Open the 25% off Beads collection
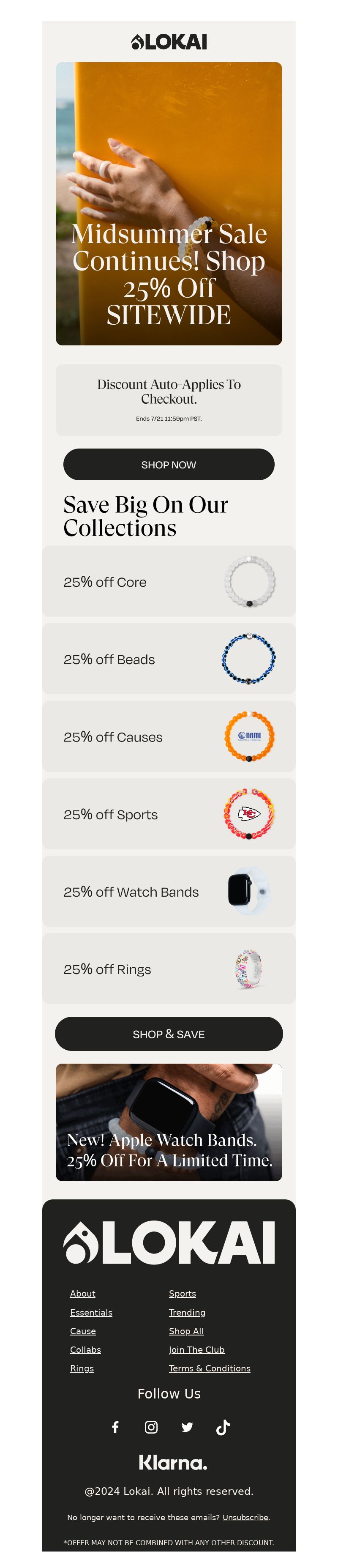The width and height of the screenshot is (338, 1568). pyautogui.click(x=169, y=659)
